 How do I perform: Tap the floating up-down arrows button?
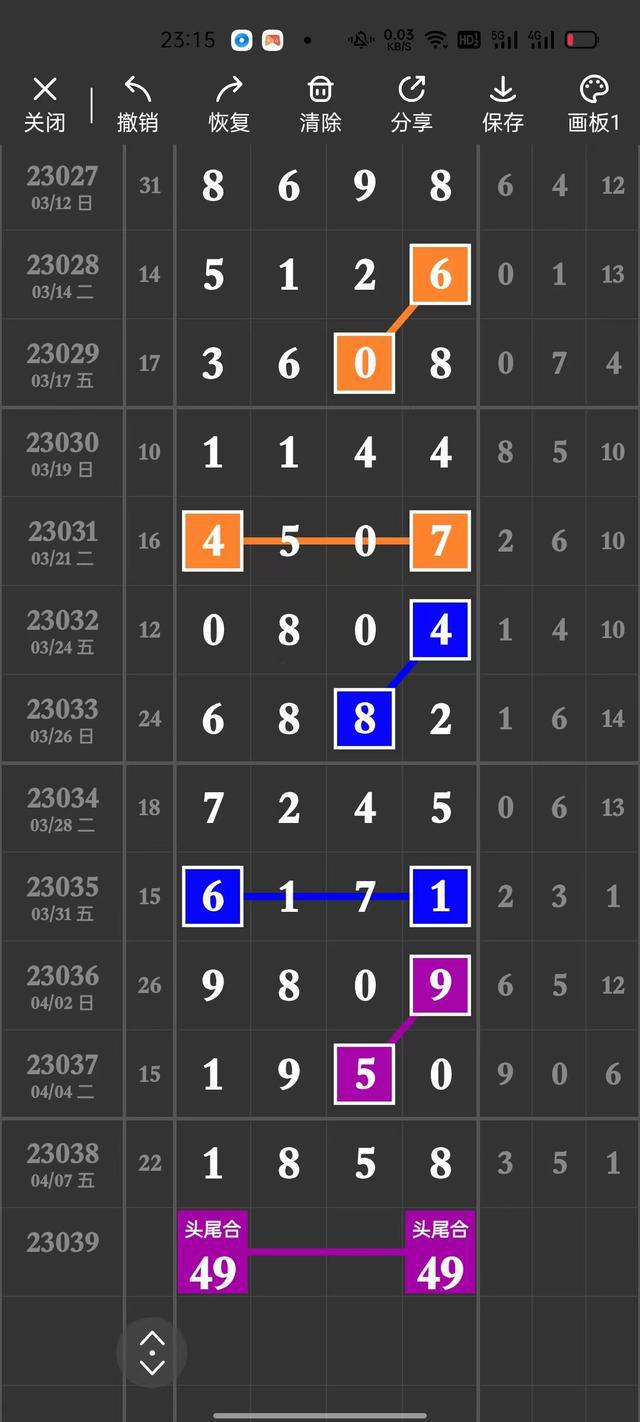coord(152,1353)
